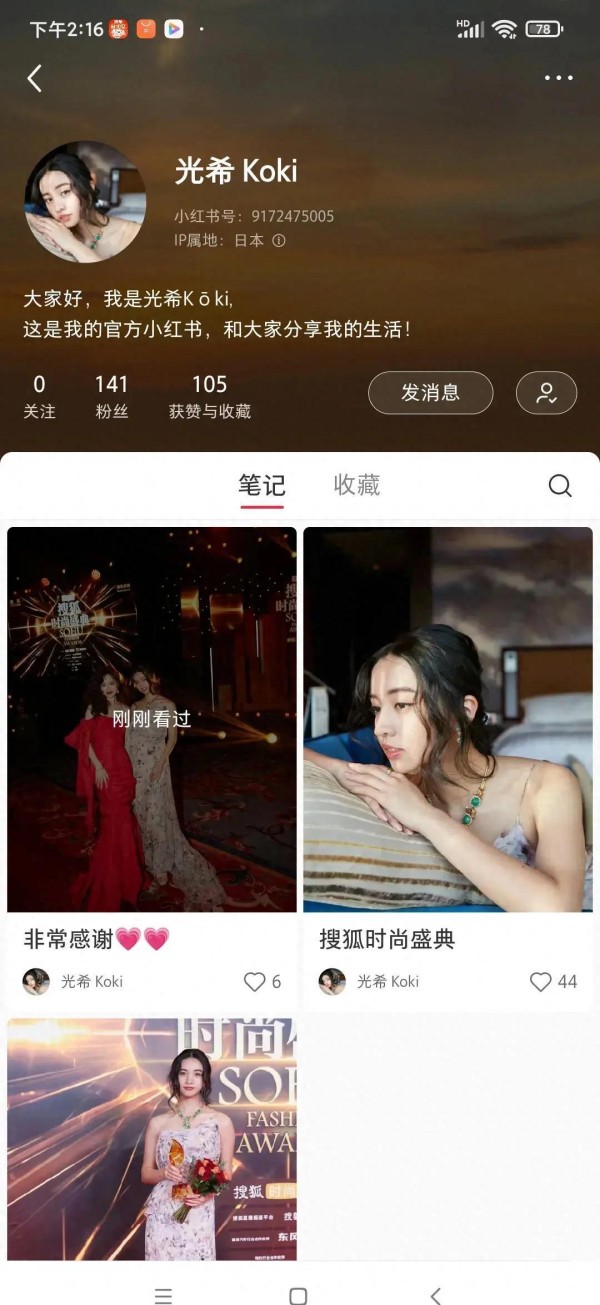
Task: Tap the system home button
Action: click(298, 1295)
